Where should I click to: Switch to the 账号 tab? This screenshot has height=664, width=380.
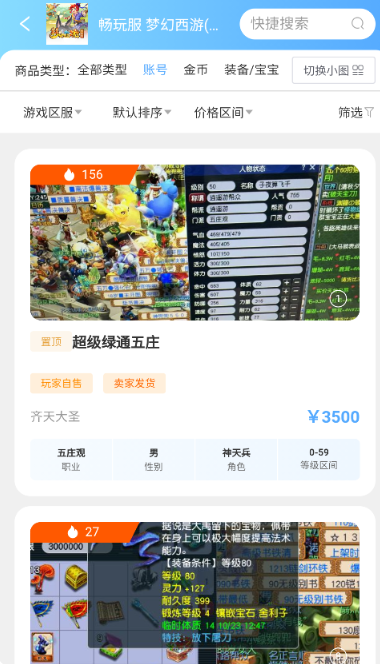tap(155, 70)
